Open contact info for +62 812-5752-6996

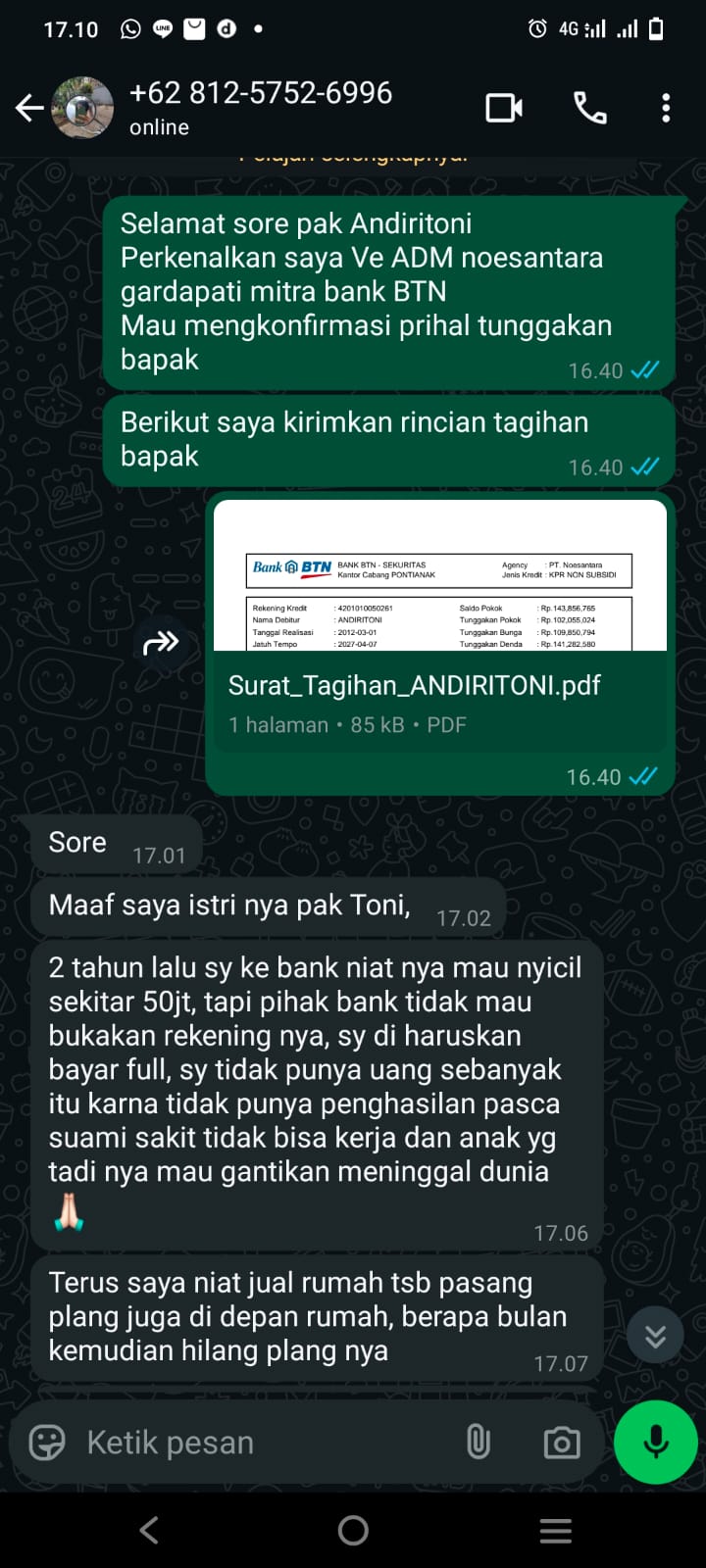(260, 106)
